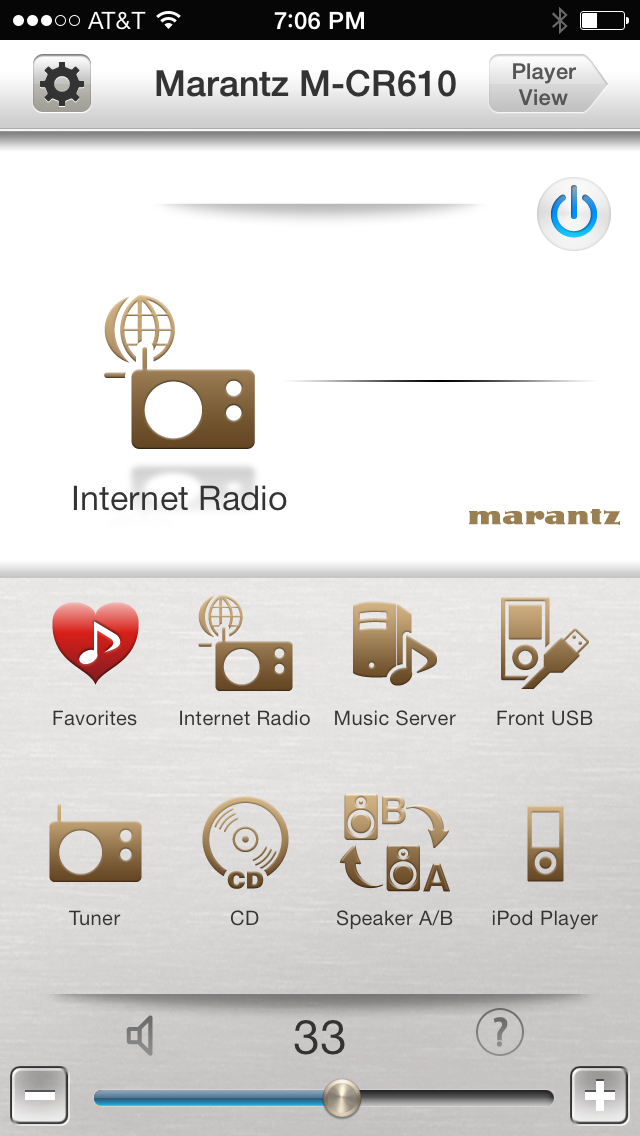Decrease volume with the minus button

pyautogui.click(x=39, y=1095)
